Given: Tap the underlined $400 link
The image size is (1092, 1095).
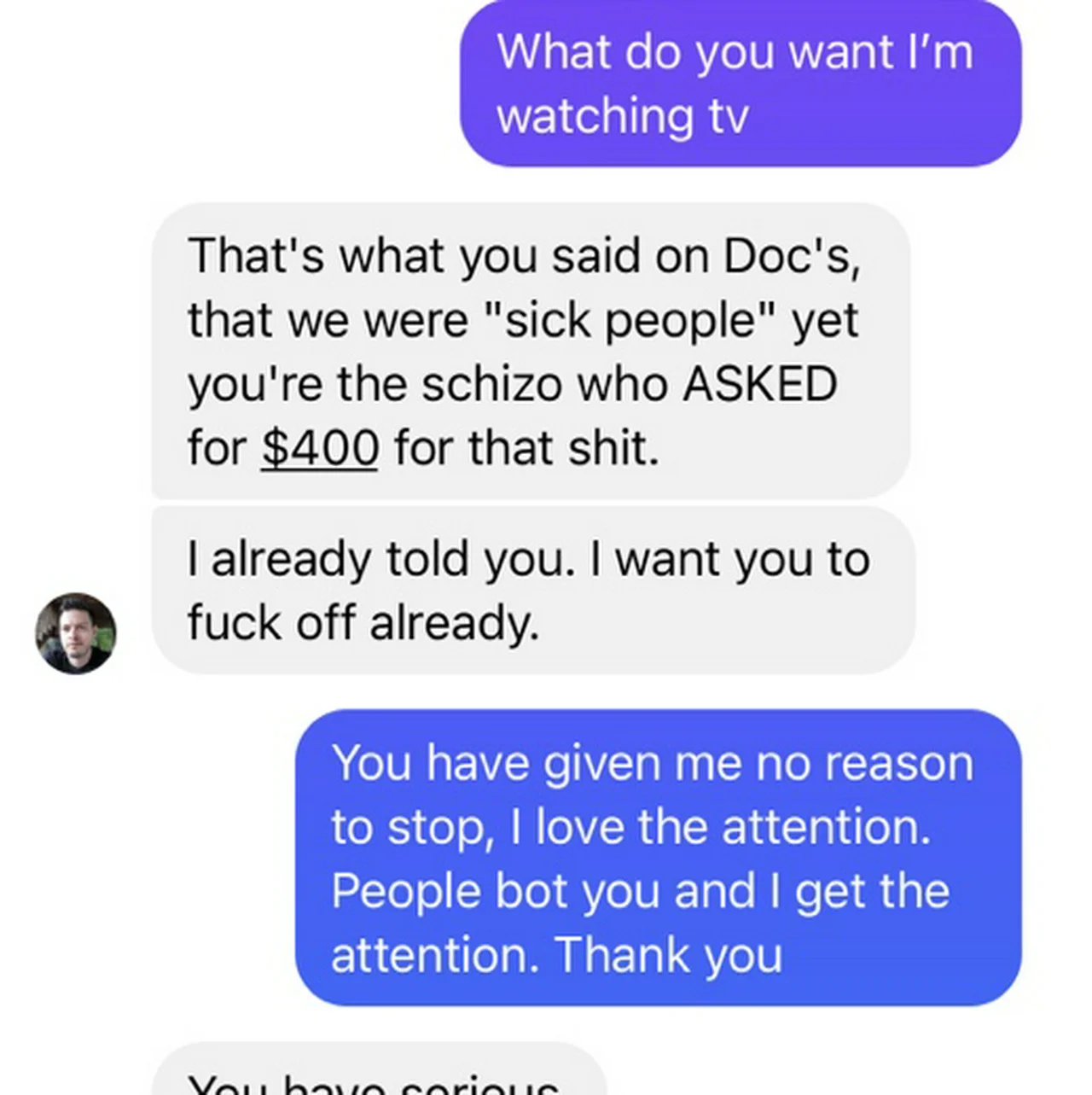Looking at the screenshot, I should tap(319, 448).
